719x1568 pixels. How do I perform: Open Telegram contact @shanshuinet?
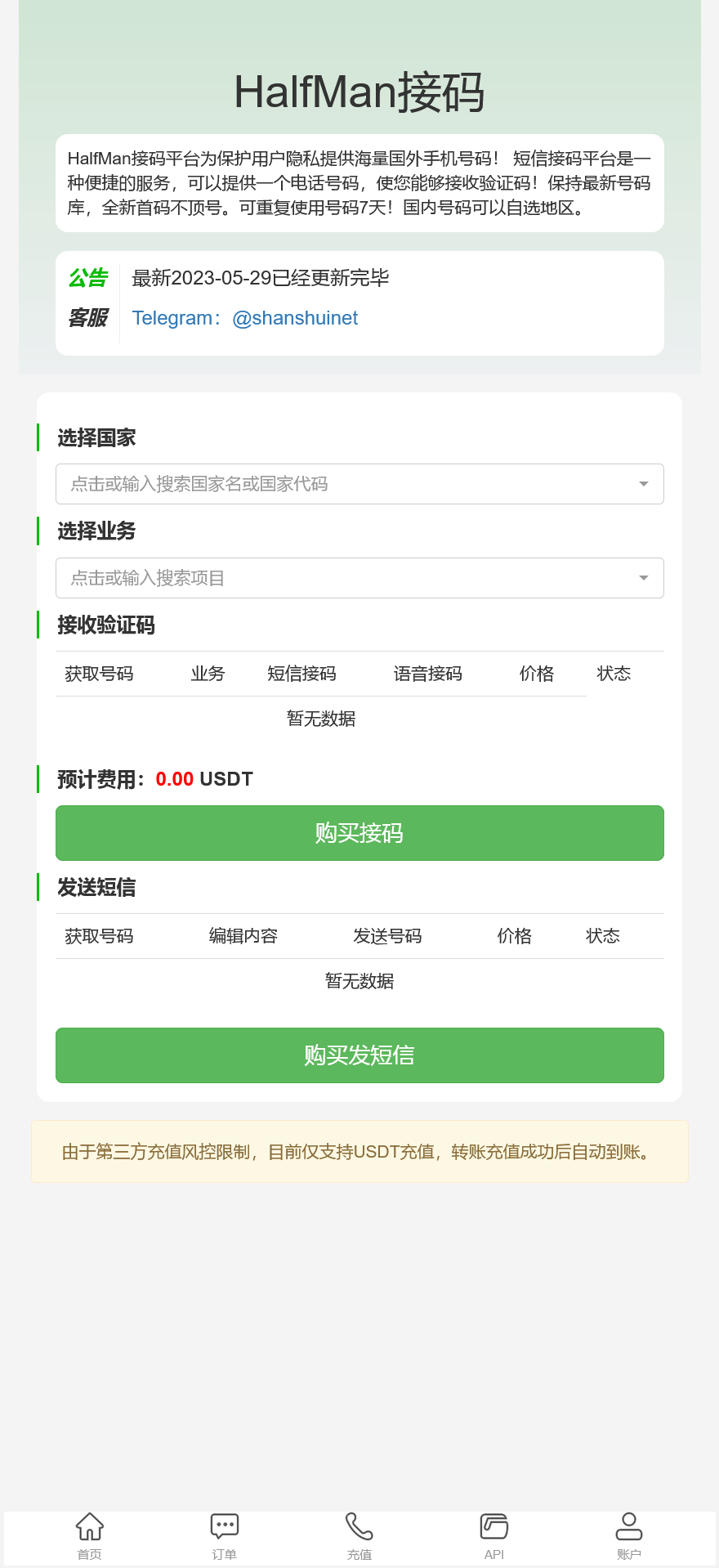click(296, 318)
